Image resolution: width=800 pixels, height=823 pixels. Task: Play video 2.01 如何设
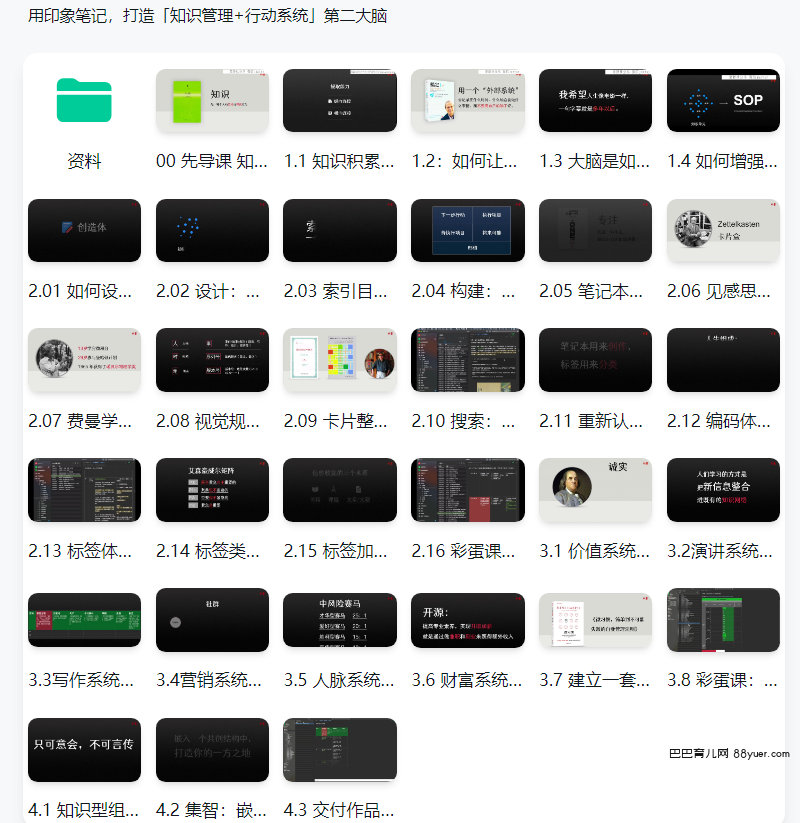tap(84, 231)
